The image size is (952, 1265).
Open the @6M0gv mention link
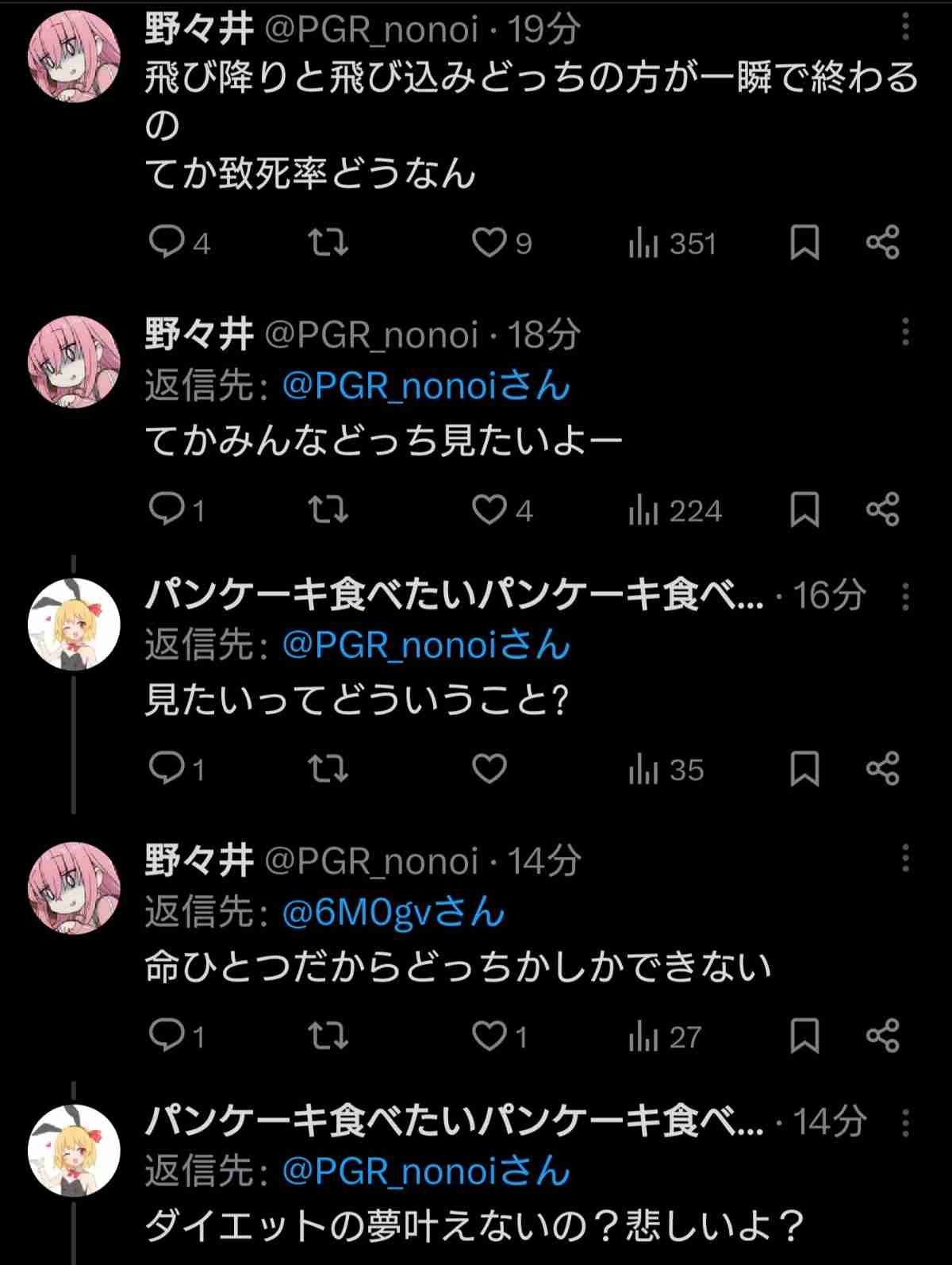click(x=393, y=913)
